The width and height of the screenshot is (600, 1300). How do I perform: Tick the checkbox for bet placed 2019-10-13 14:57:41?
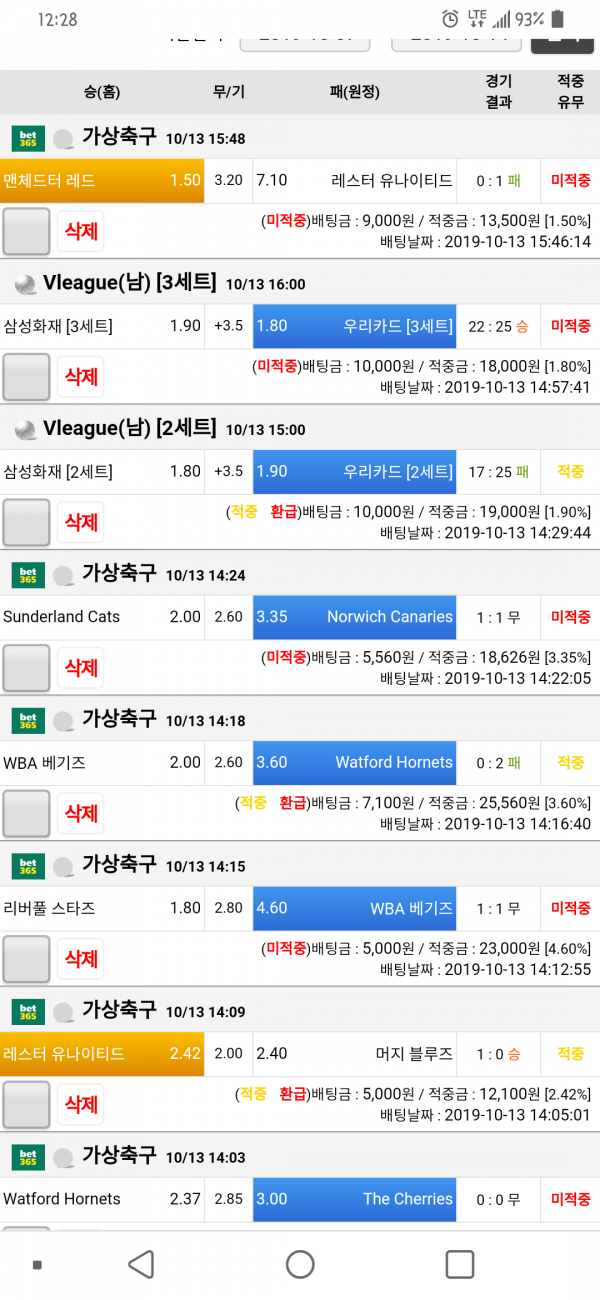pyautogui.click(x=26, y=377)
